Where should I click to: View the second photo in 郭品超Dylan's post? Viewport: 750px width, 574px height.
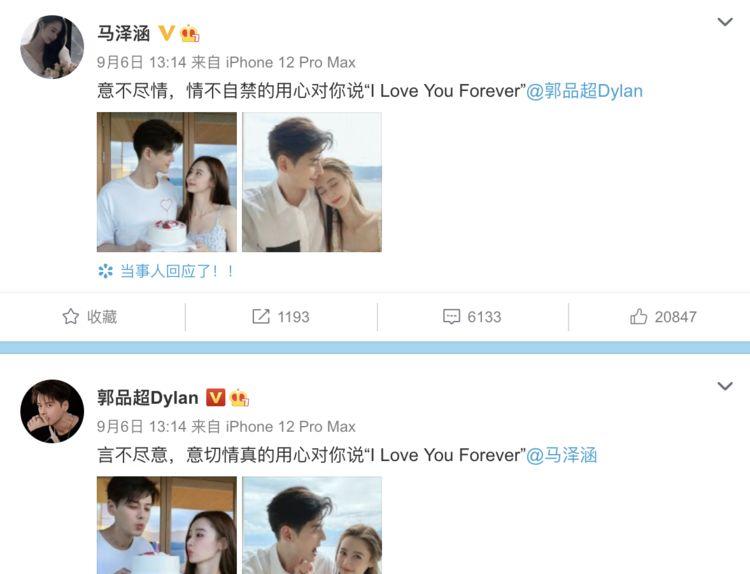pyautogui.click(x=311, y=525)
